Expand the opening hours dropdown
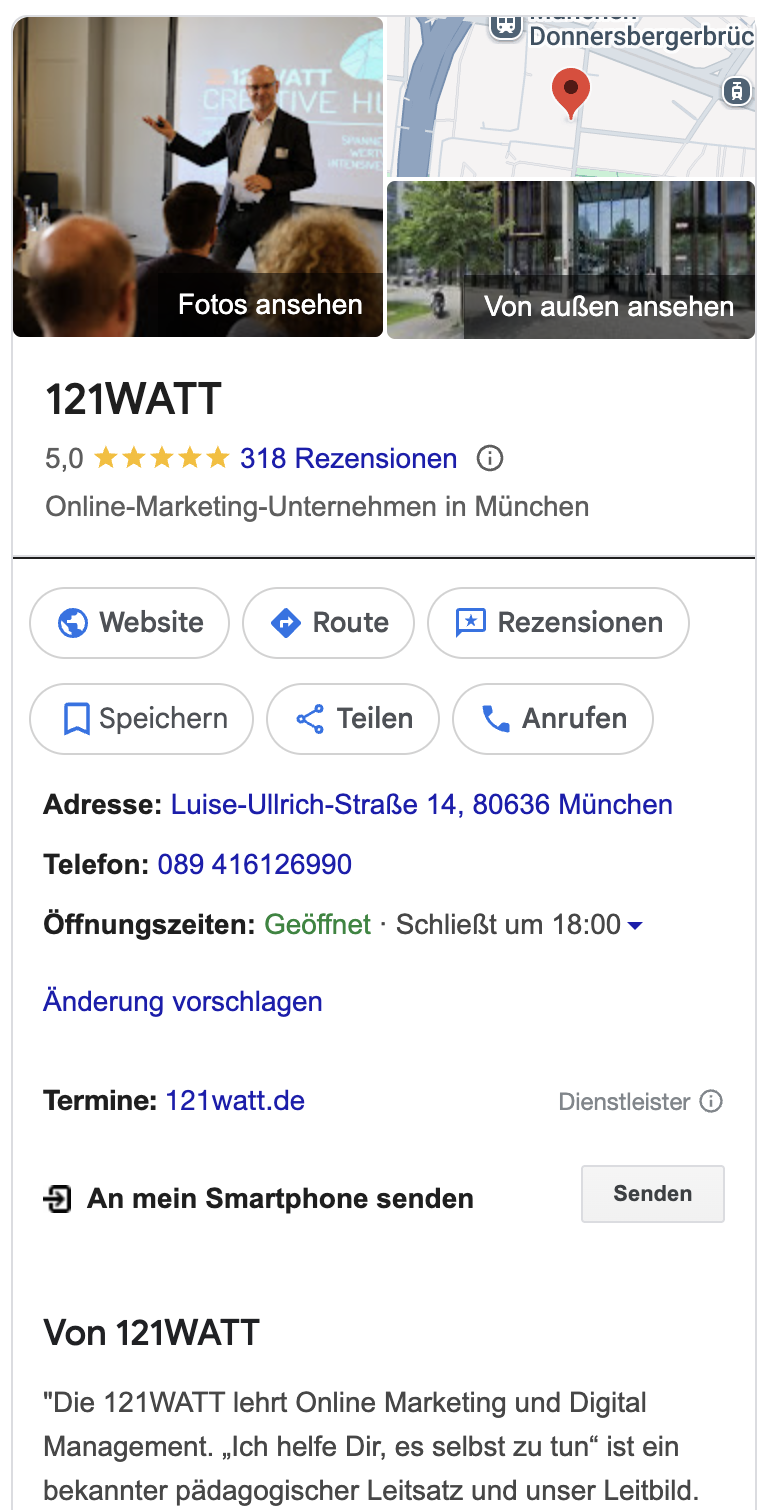 pyautogui.click(x=634, y=926)
